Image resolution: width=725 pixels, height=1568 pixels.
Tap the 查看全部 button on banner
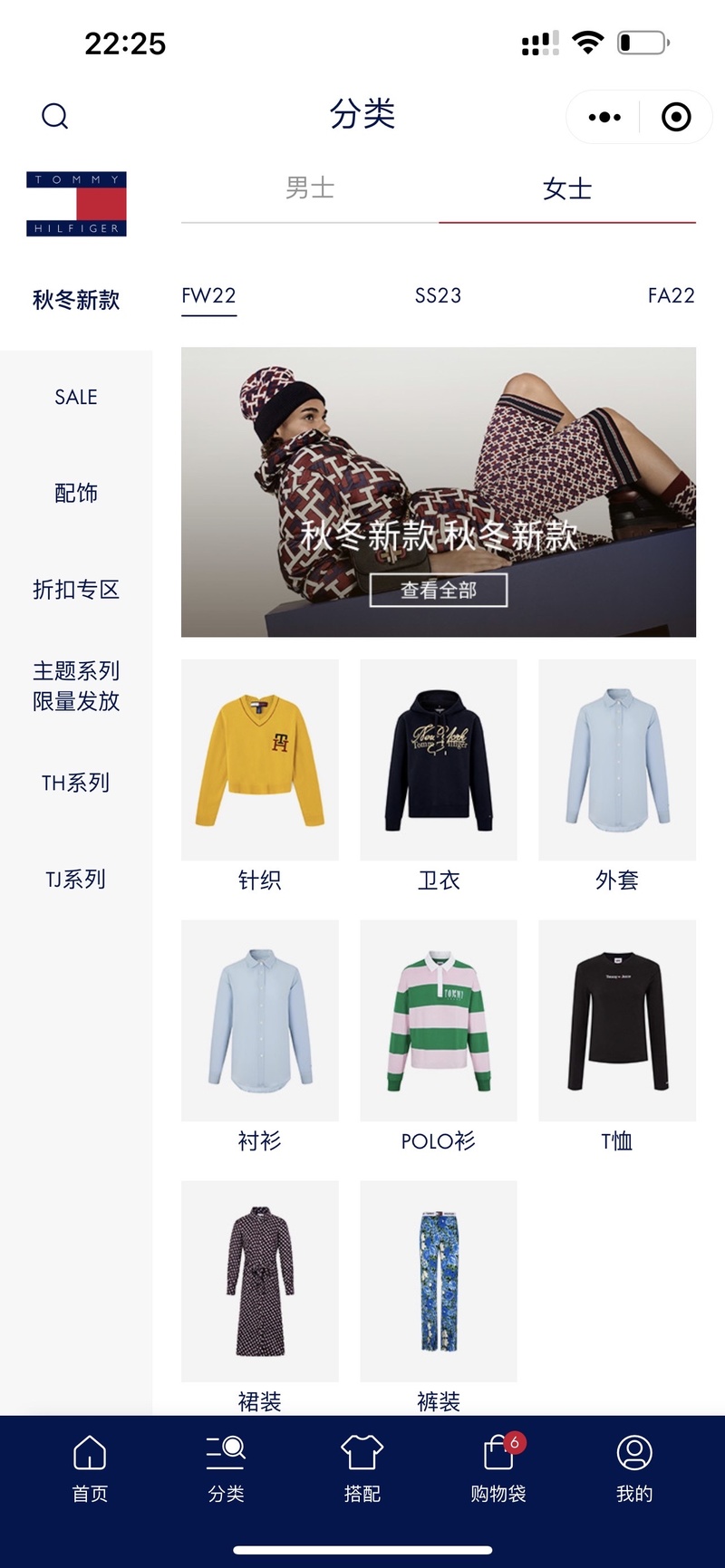tap(438, 591)
